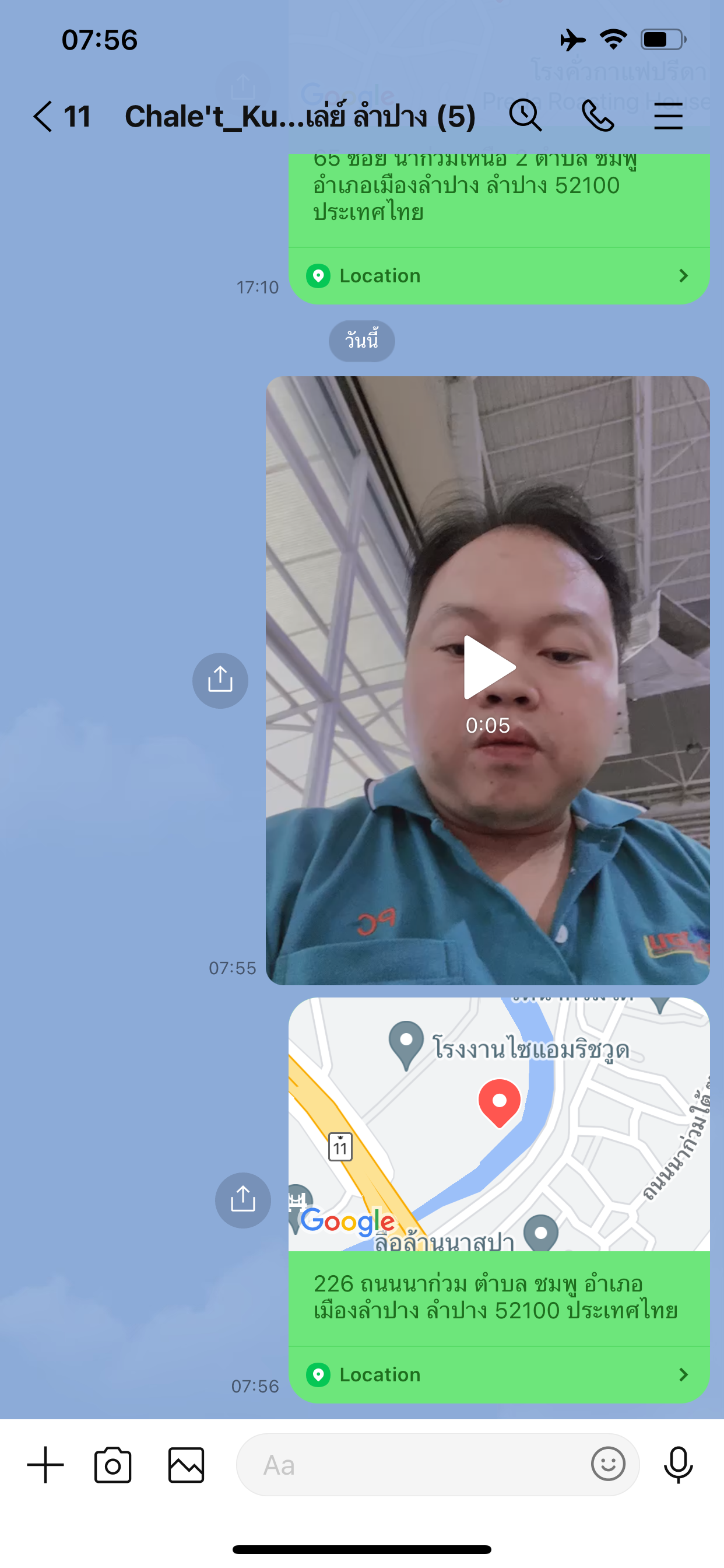The height and width of the screenshot is (1568, 724).
Task: Go back to the chat list
Action: coord(44,116)
